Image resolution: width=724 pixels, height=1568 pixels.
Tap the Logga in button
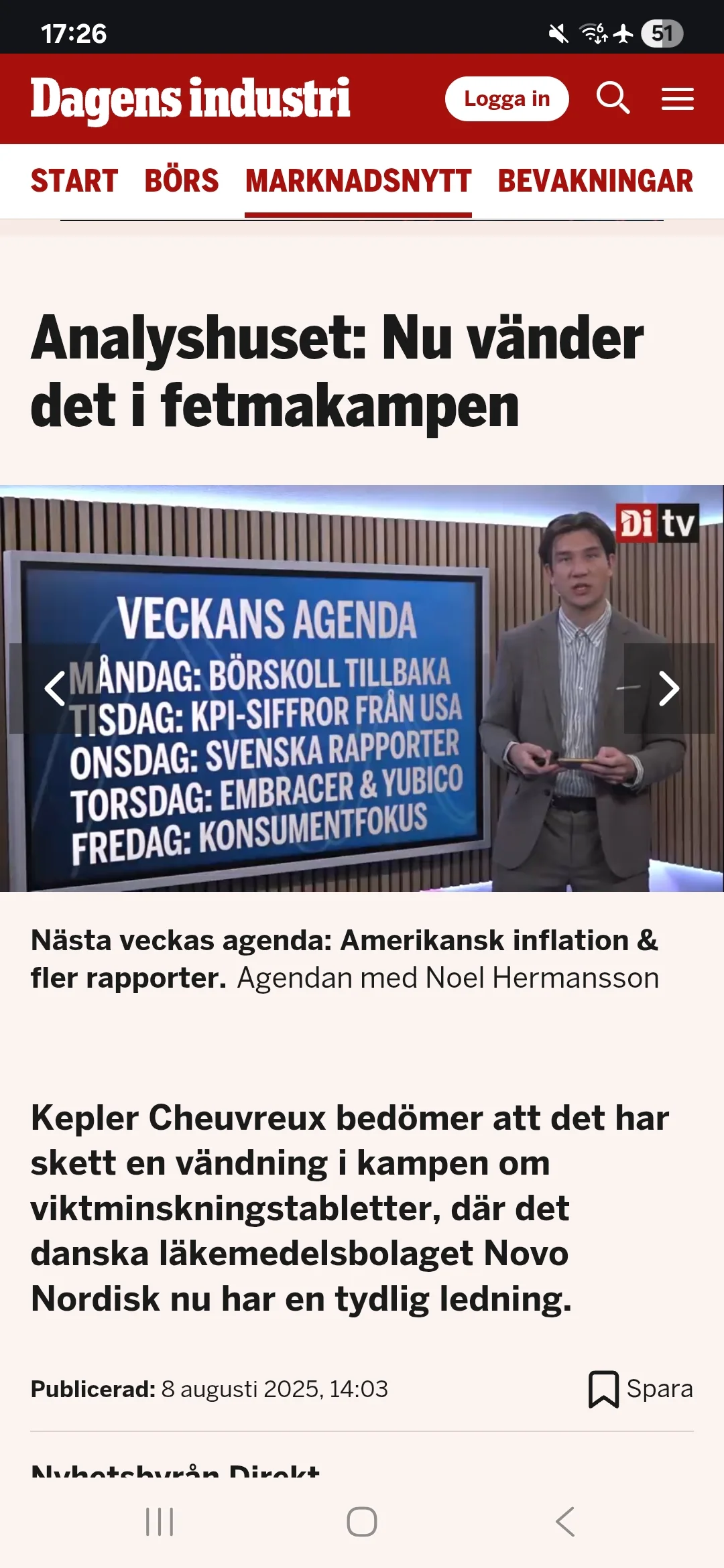pos(507,99)
